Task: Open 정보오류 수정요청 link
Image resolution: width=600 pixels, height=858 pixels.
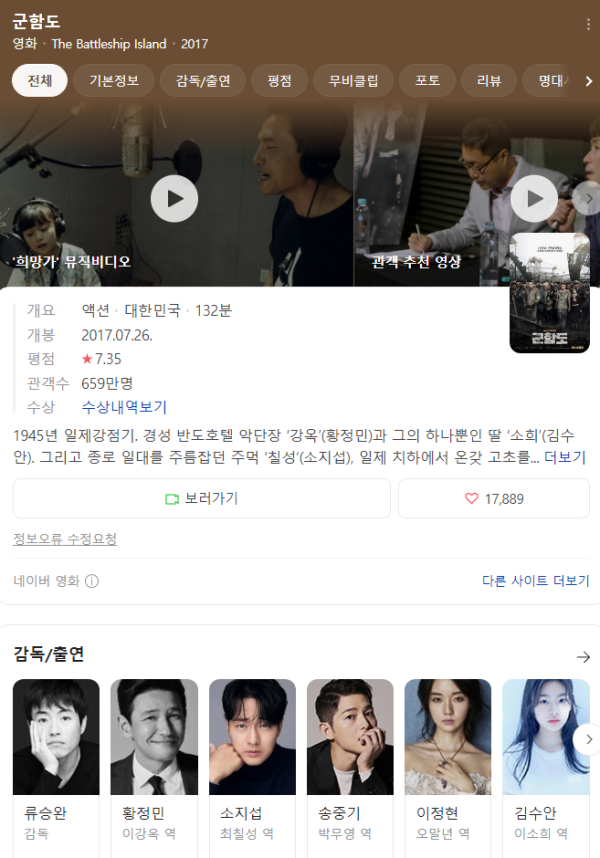Action: tap(65, 539)
